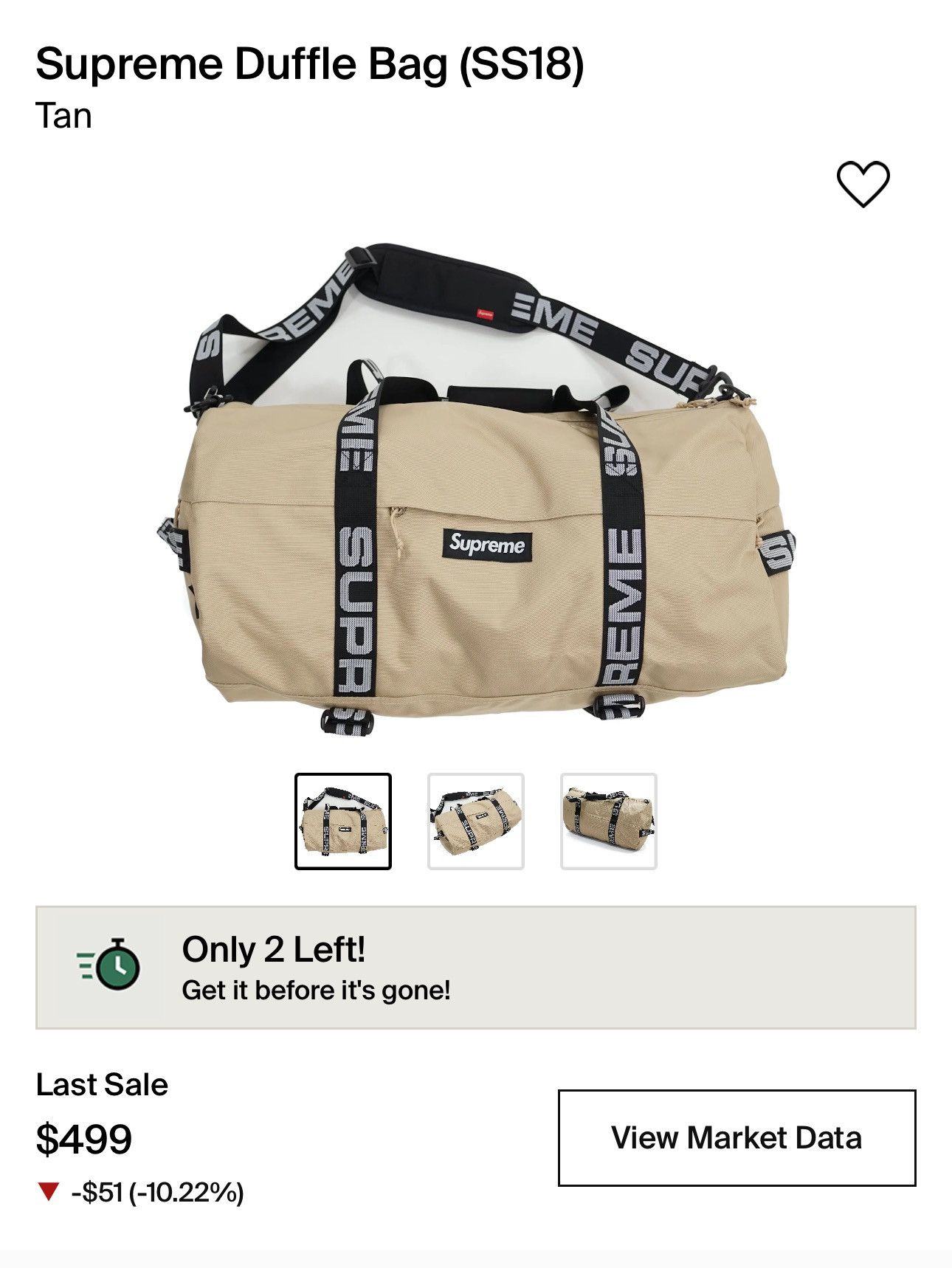Select the first bag photo thumbnail
The image size is (952, 1268).
(x=343, y=821)
